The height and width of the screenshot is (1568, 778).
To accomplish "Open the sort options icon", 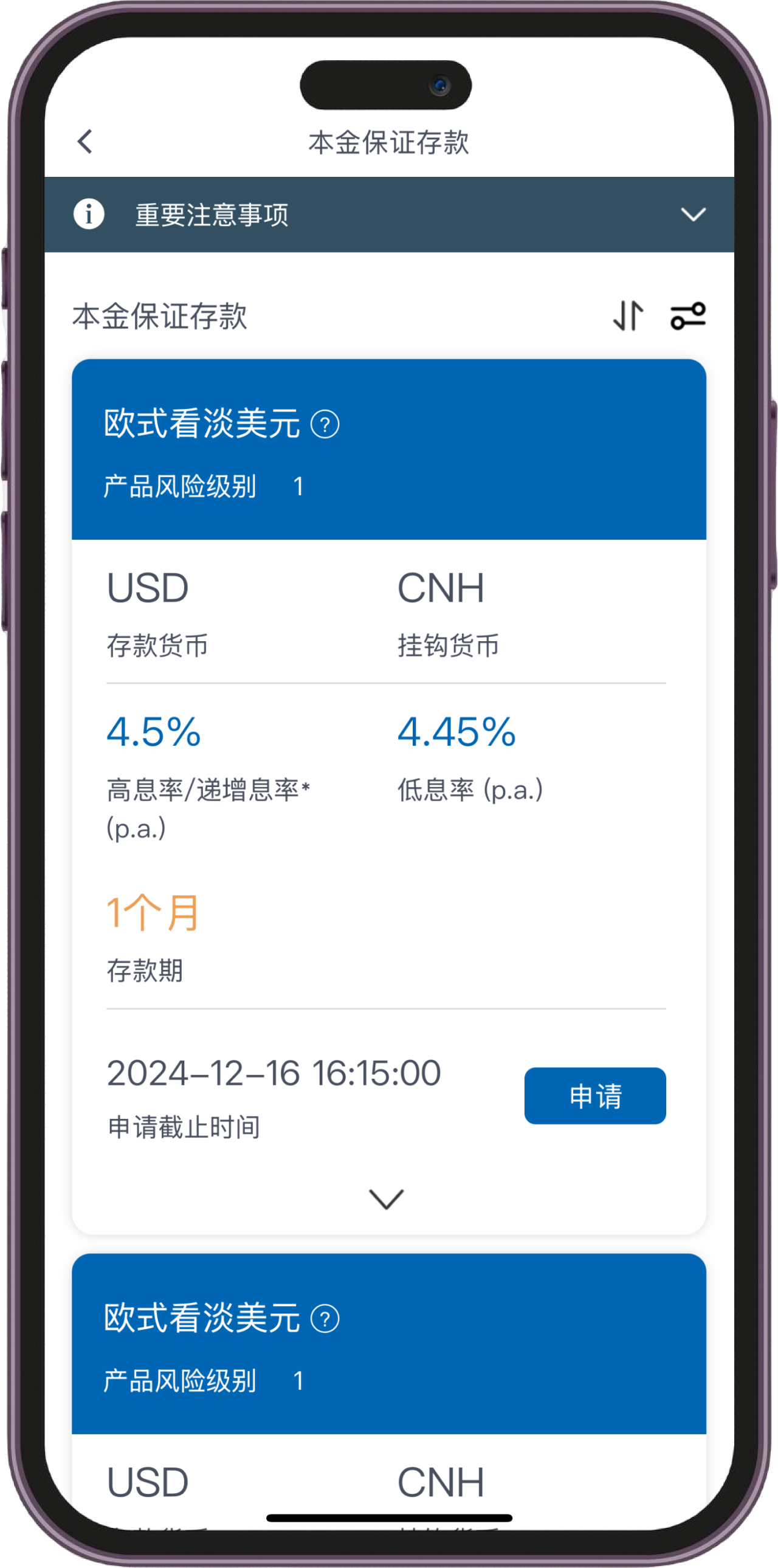I will pyautogui.click(x=628, y=316).
